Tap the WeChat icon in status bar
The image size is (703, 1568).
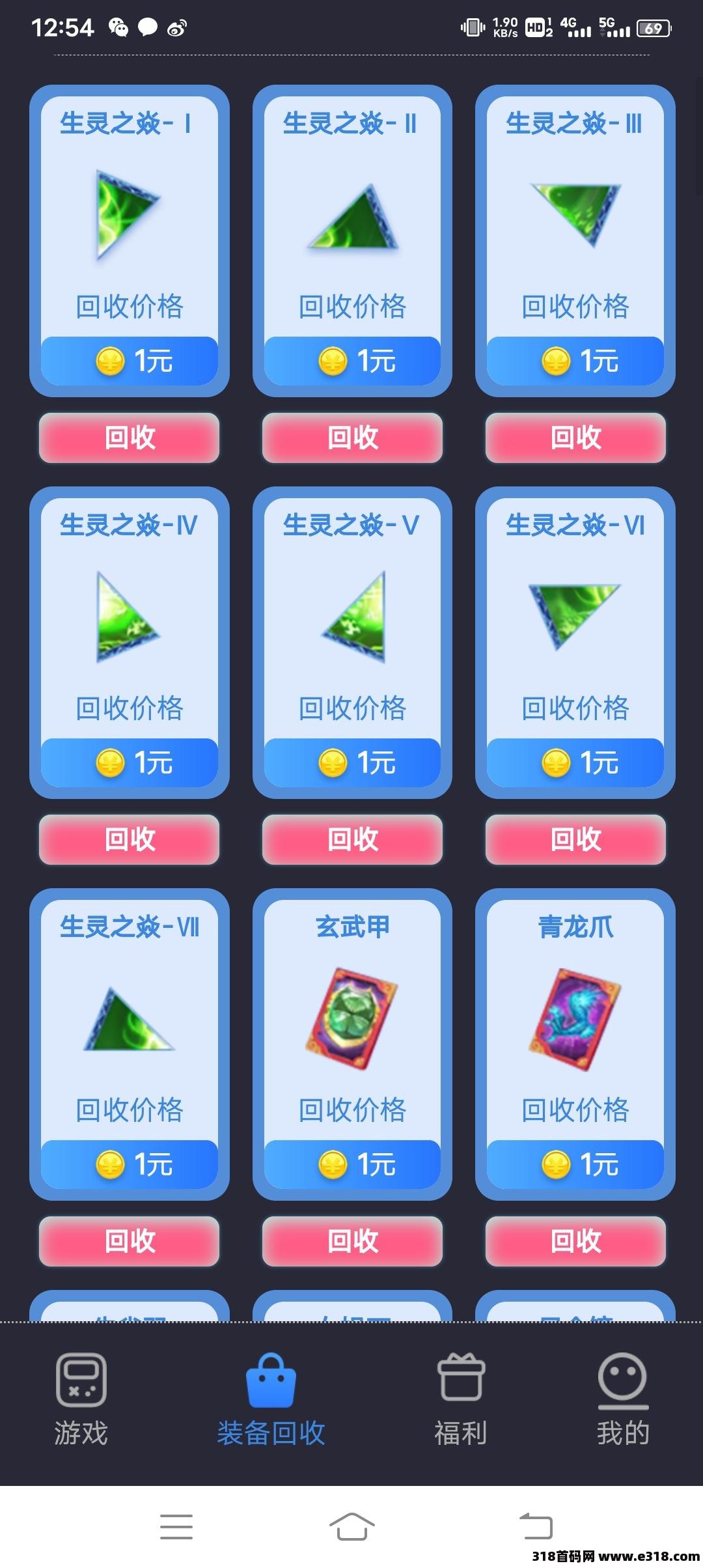118,27
